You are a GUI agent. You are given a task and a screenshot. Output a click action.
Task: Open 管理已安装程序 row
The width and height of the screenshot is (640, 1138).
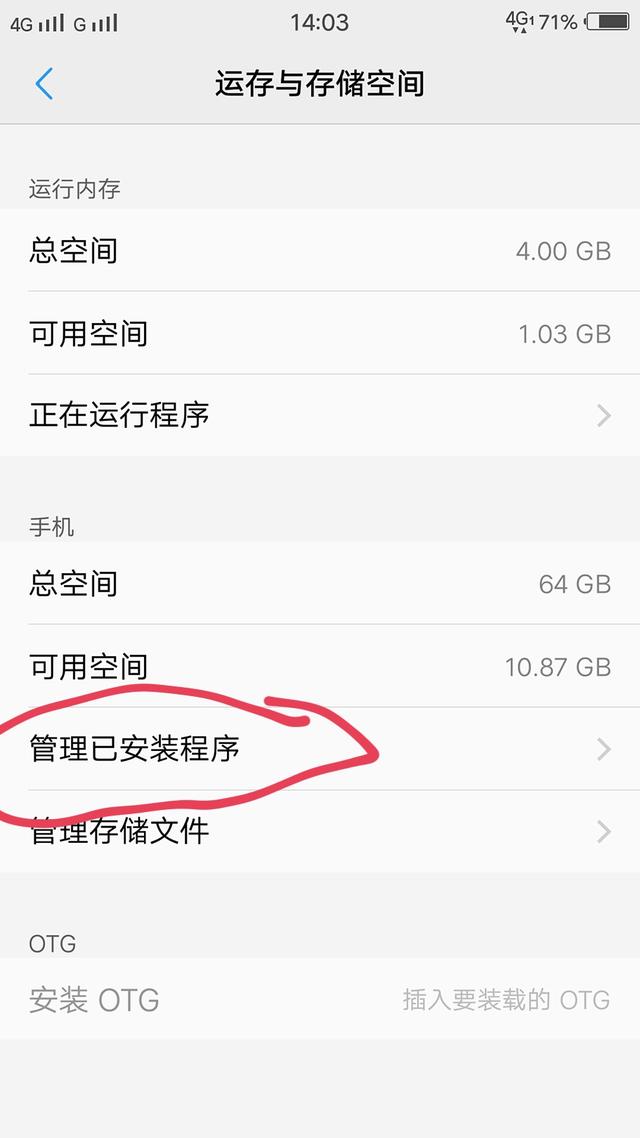pos(320,749)
